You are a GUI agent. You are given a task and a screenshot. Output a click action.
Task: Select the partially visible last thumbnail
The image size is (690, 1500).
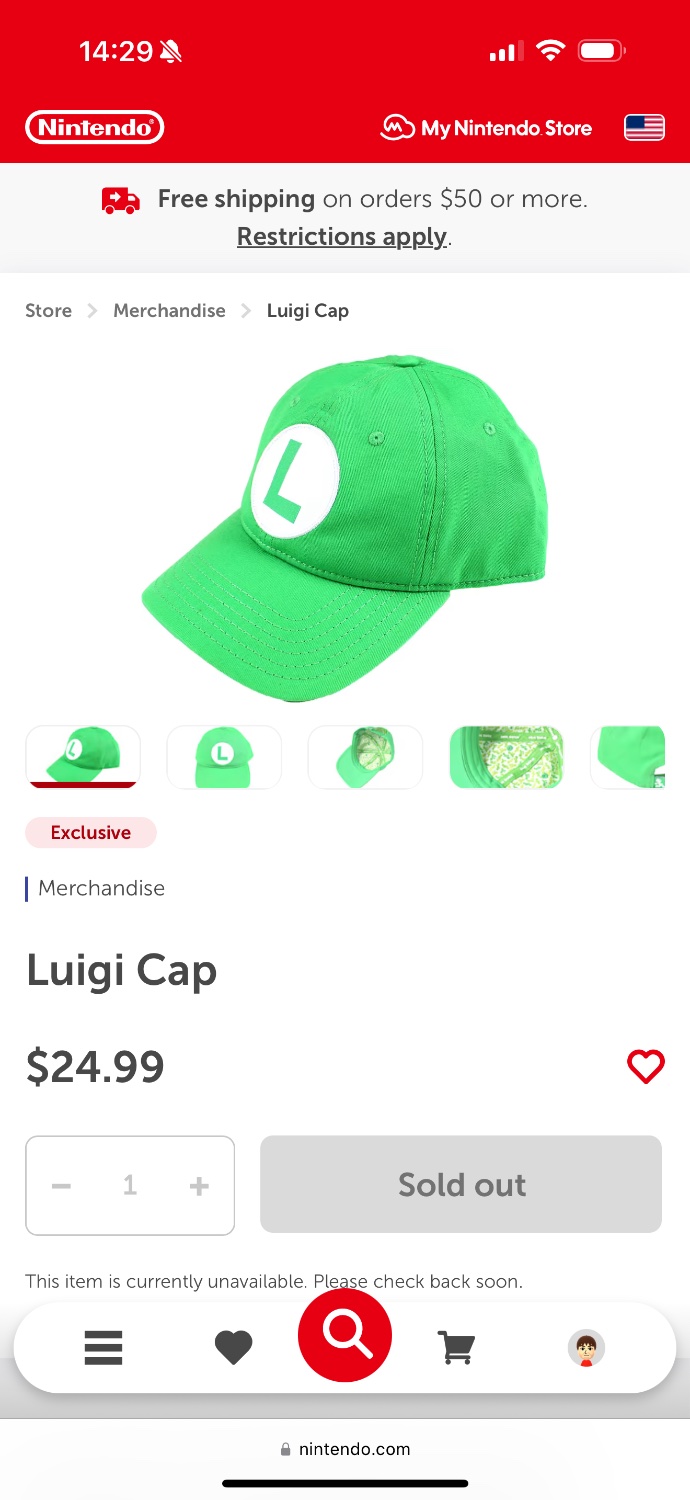[630, 757]
